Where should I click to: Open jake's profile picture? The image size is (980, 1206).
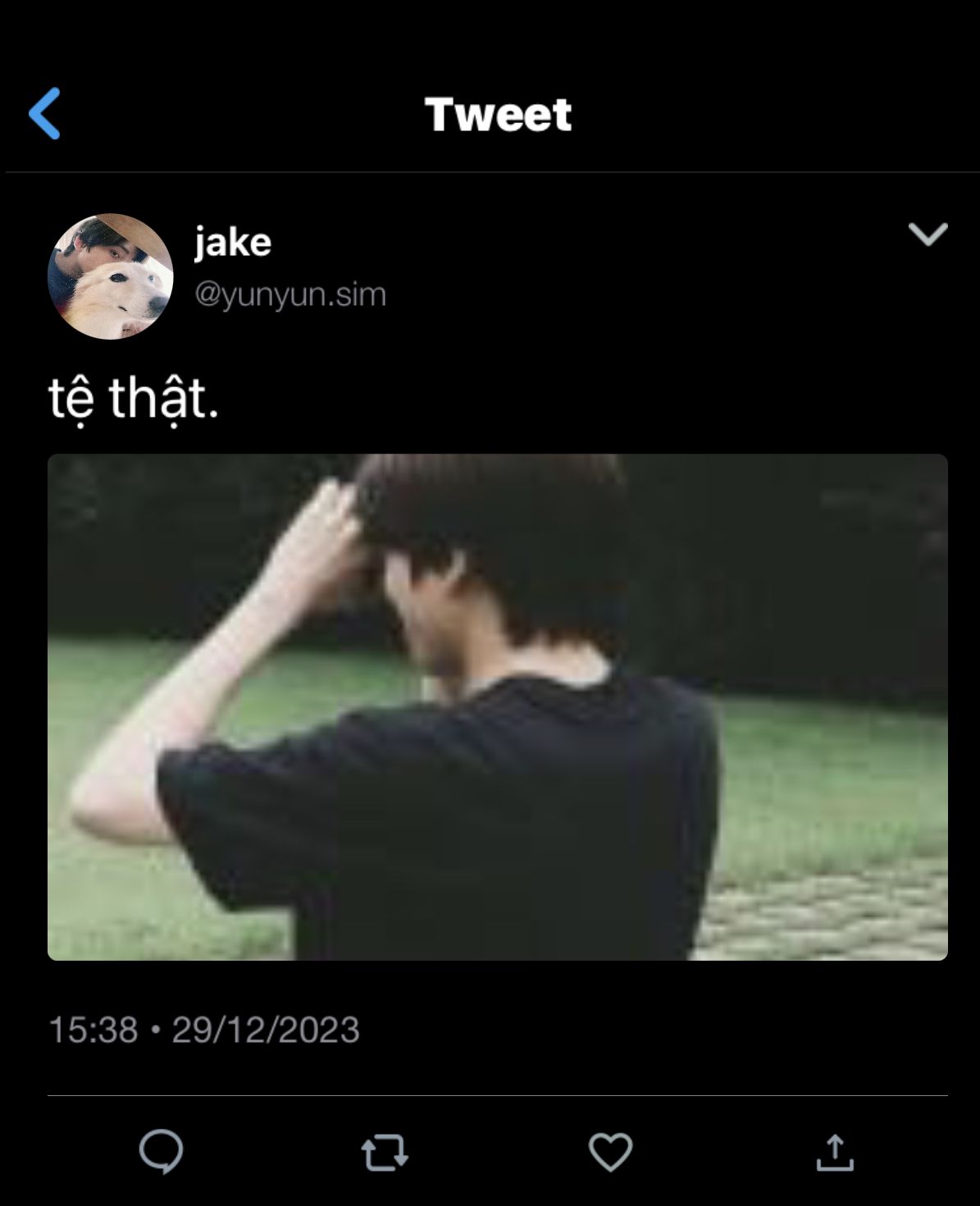point(111,276)
